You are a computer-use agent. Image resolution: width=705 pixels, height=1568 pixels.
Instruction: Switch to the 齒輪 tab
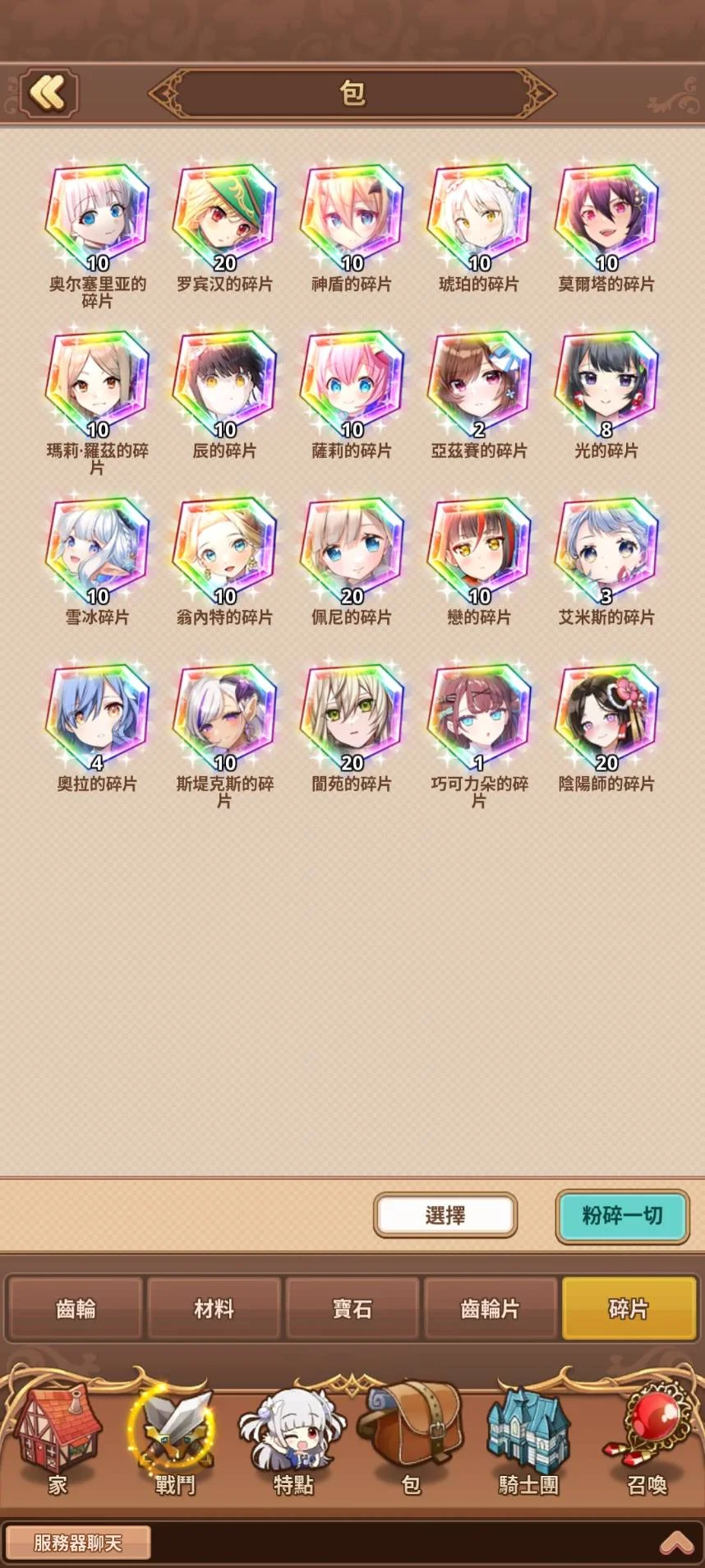tap(76, 1308)
